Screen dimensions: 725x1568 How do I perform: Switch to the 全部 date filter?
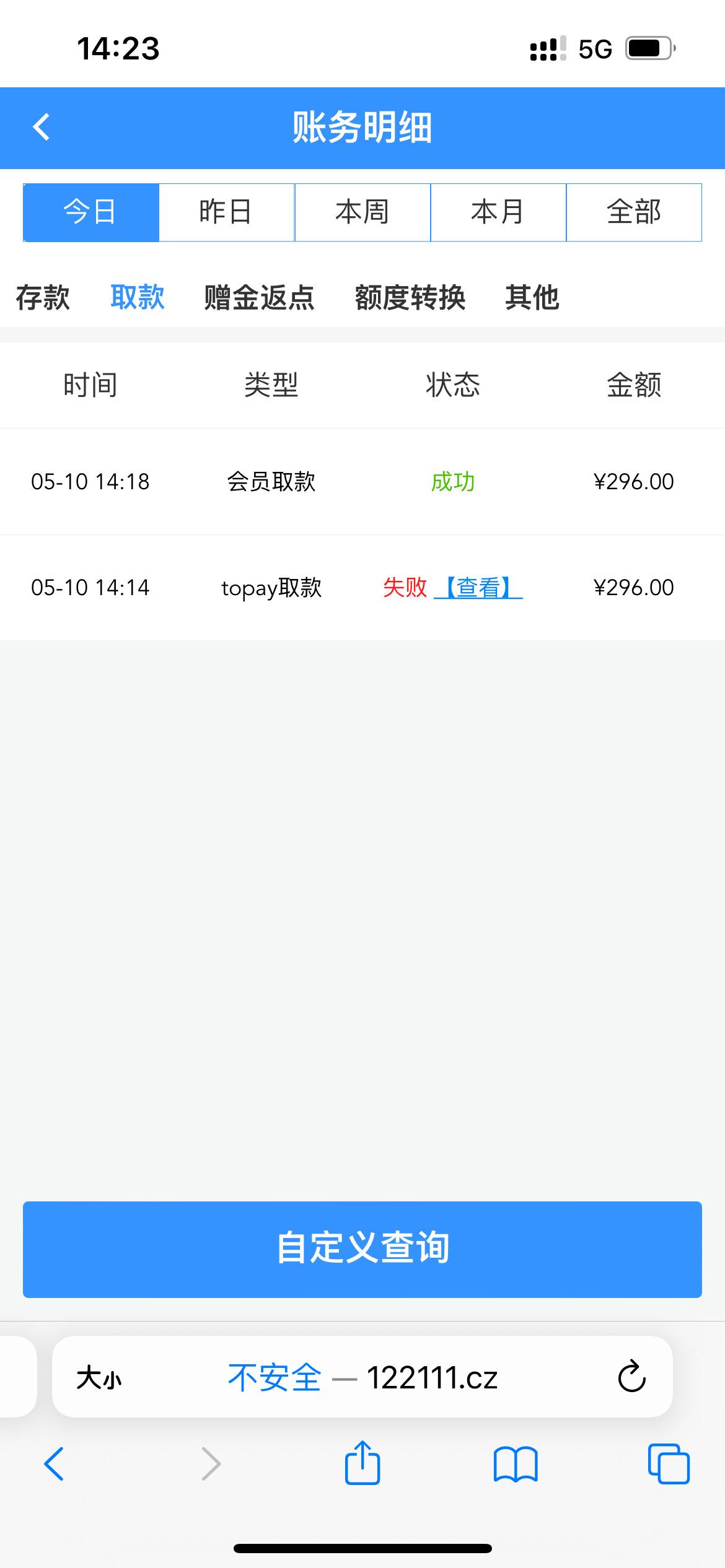coord(635,212)
